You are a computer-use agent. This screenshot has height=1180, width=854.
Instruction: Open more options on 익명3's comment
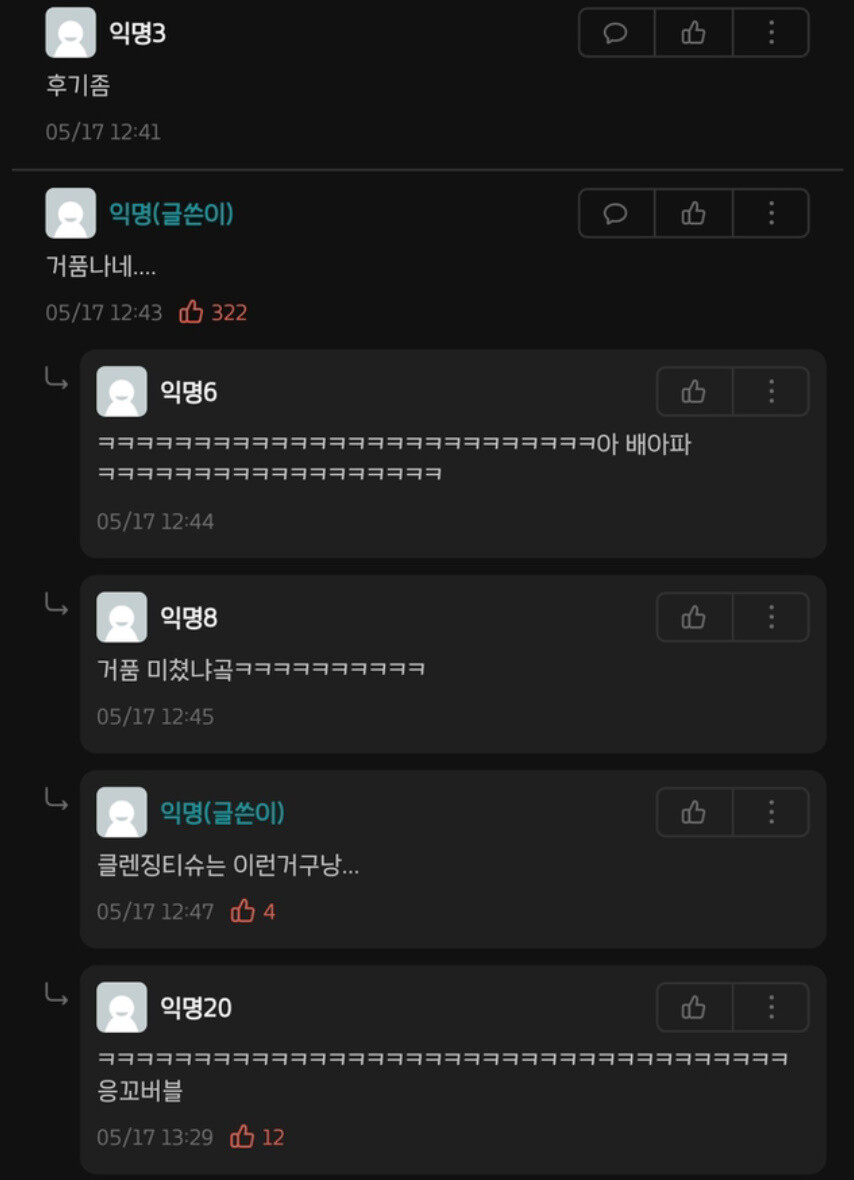tap(771, 33)
